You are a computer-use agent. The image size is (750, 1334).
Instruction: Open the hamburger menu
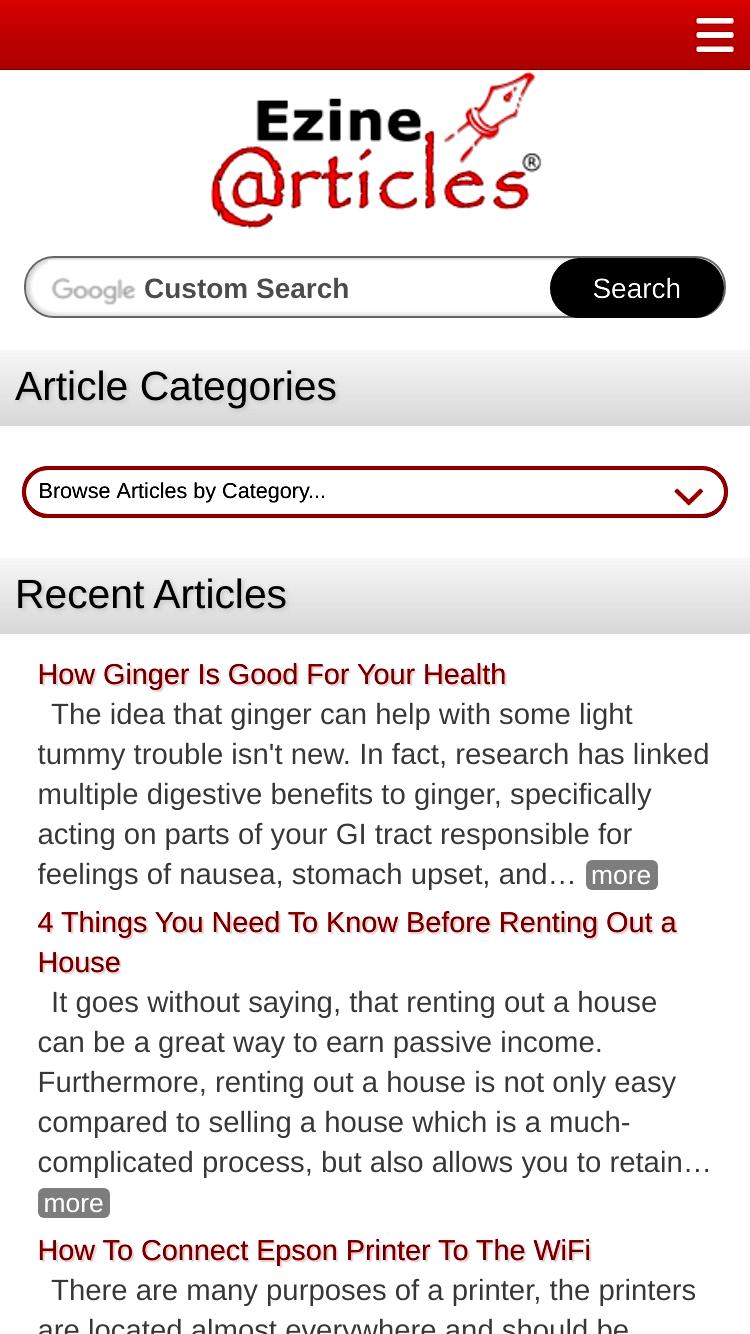[x=714, y=34]
